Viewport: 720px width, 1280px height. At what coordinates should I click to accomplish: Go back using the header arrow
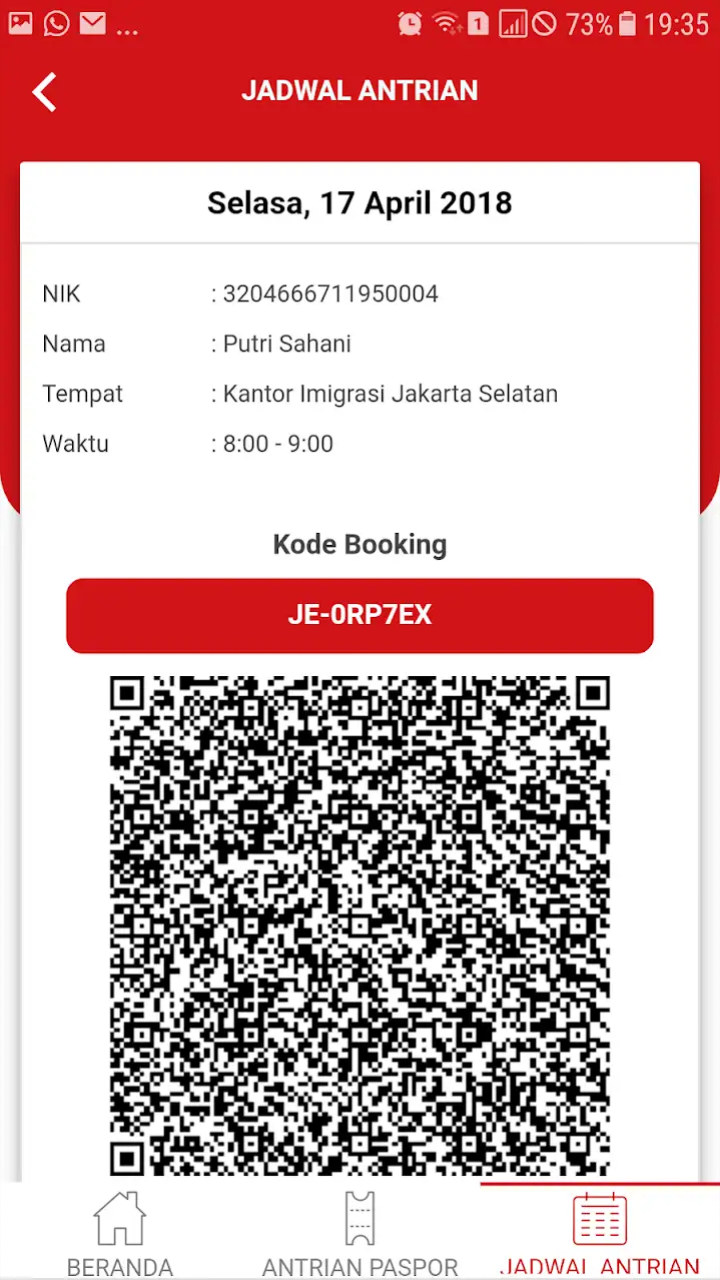45,91
